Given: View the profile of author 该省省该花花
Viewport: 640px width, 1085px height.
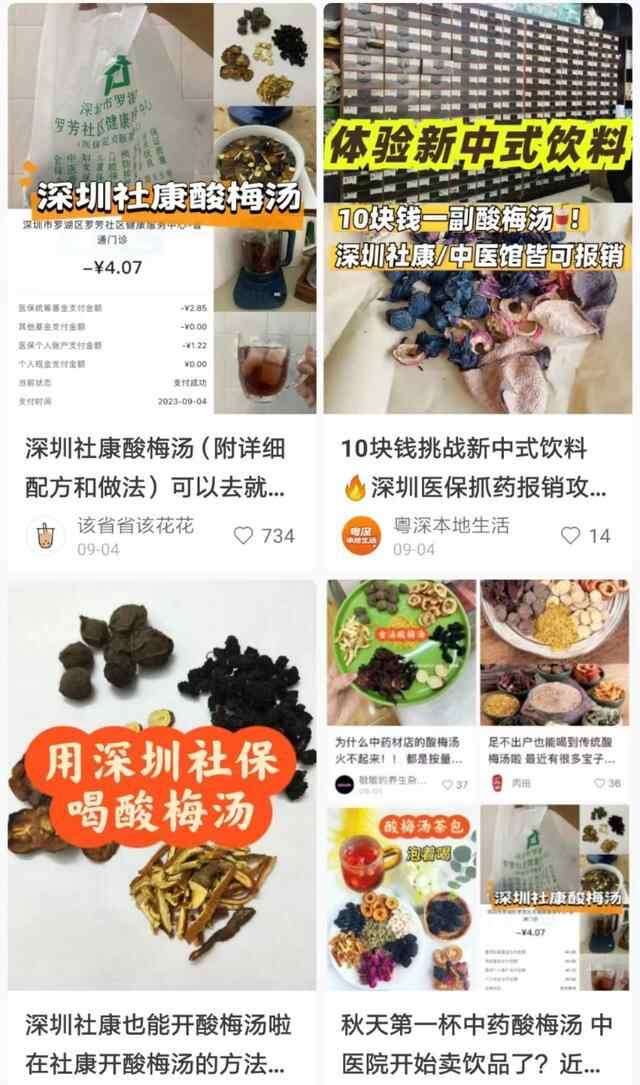Looking at the screenshot, I should click(46, 536).
